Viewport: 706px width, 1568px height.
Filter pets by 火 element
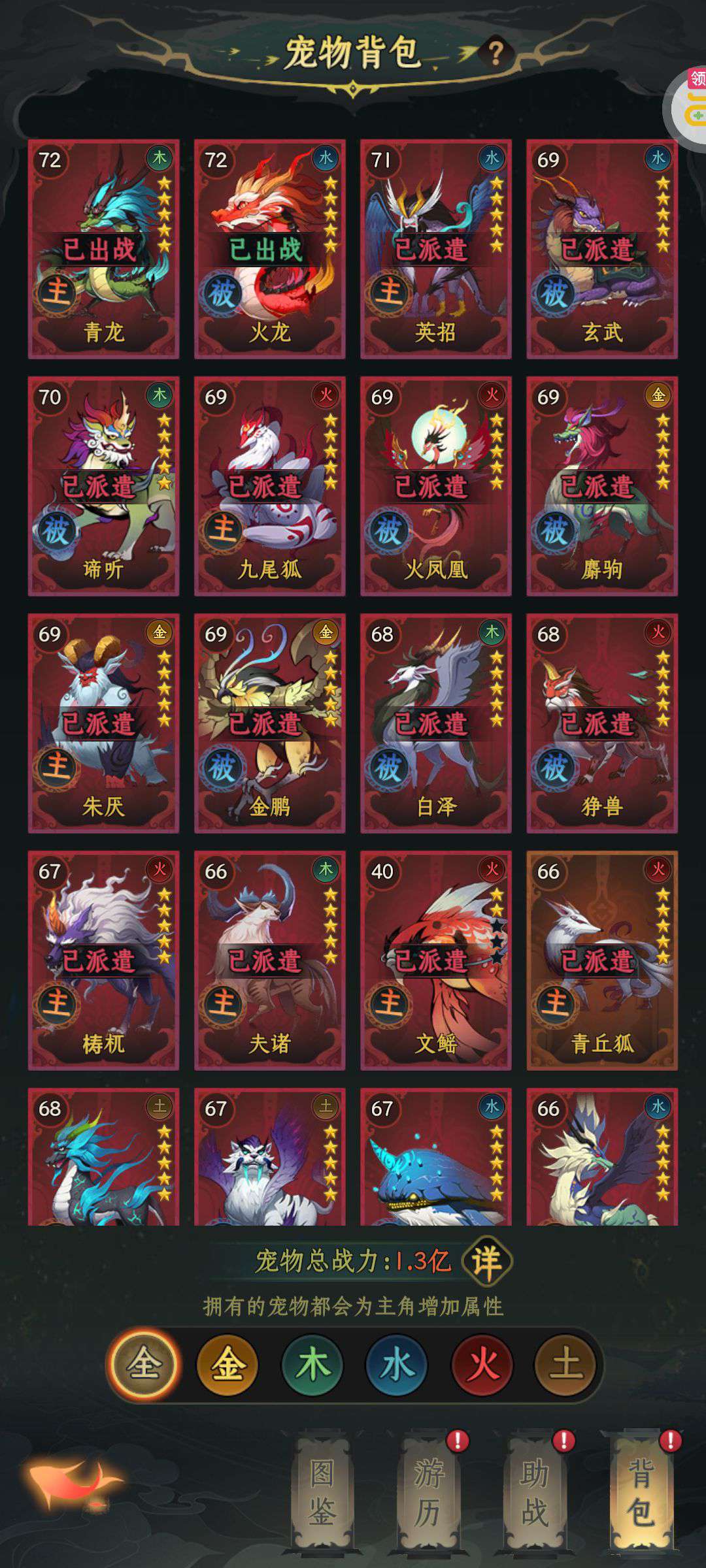tap(482, 1365)
